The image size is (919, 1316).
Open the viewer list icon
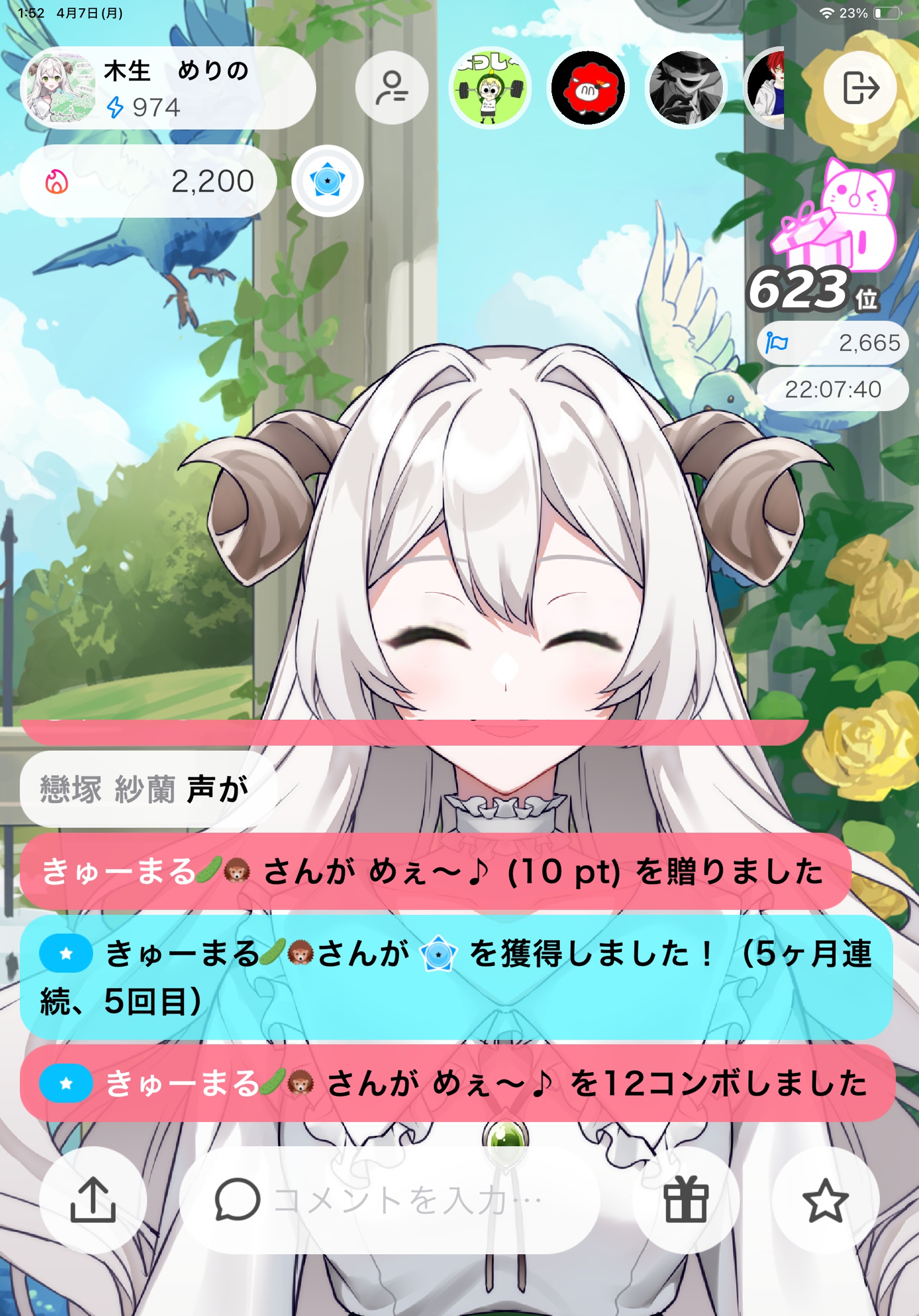pos(391,88)
